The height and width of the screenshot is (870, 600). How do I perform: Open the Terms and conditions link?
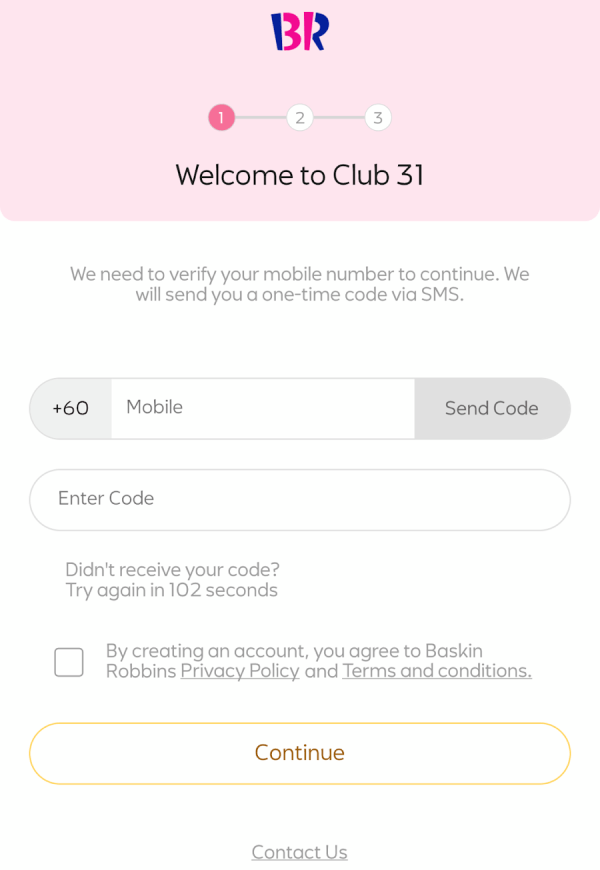pos(436,672)
